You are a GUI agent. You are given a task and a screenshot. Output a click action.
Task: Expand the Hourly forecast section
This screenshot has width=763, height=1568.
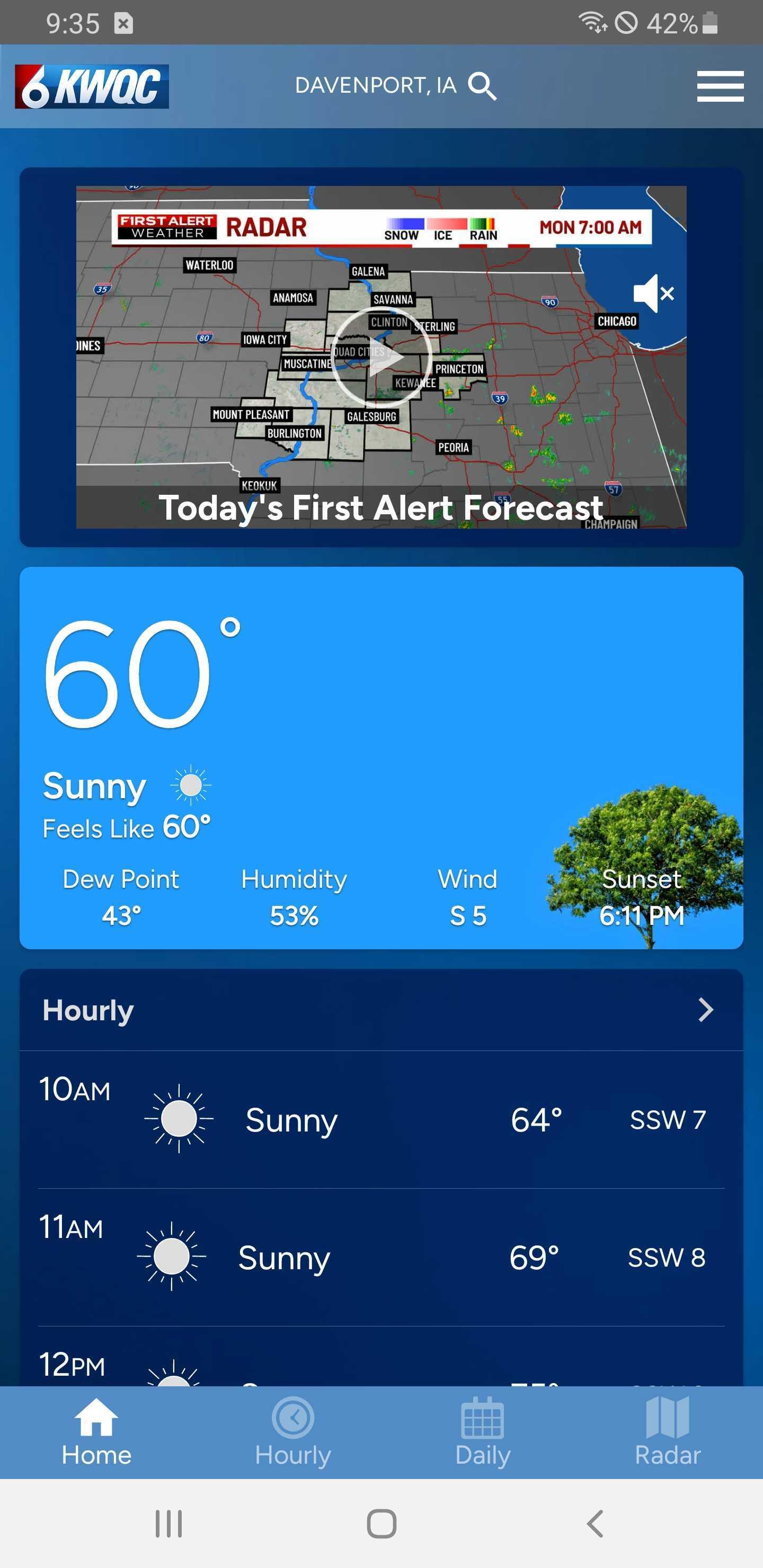pyautogui.click(x=705, y=1010)
